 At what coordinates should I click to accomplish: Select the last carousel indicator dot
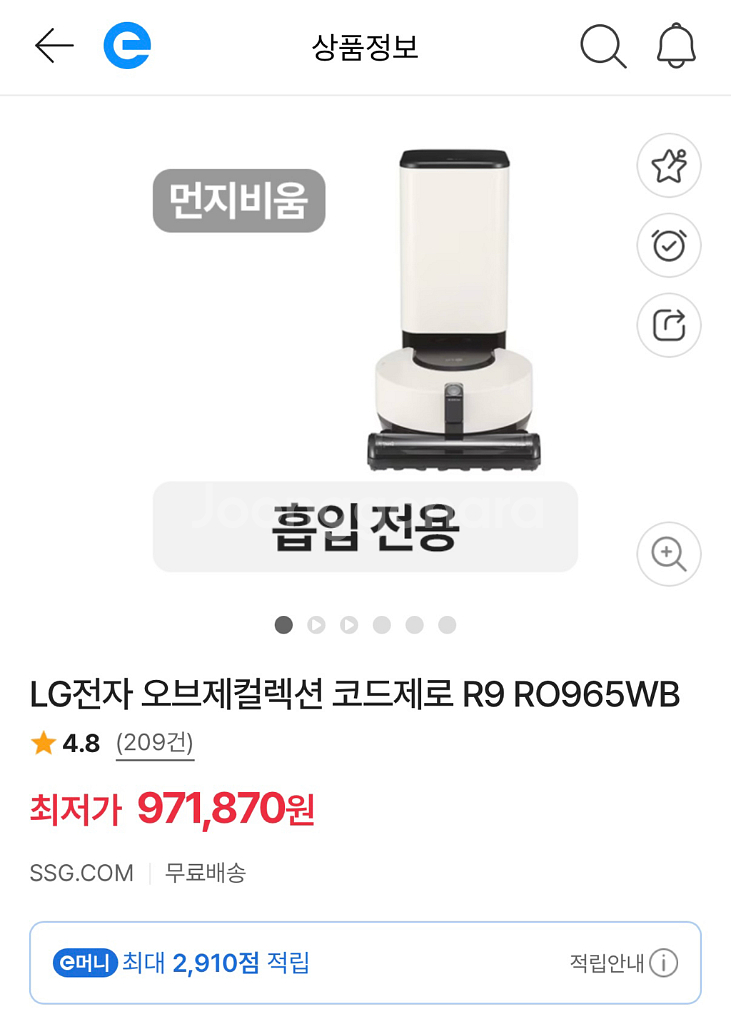click(x=447, y=624)
